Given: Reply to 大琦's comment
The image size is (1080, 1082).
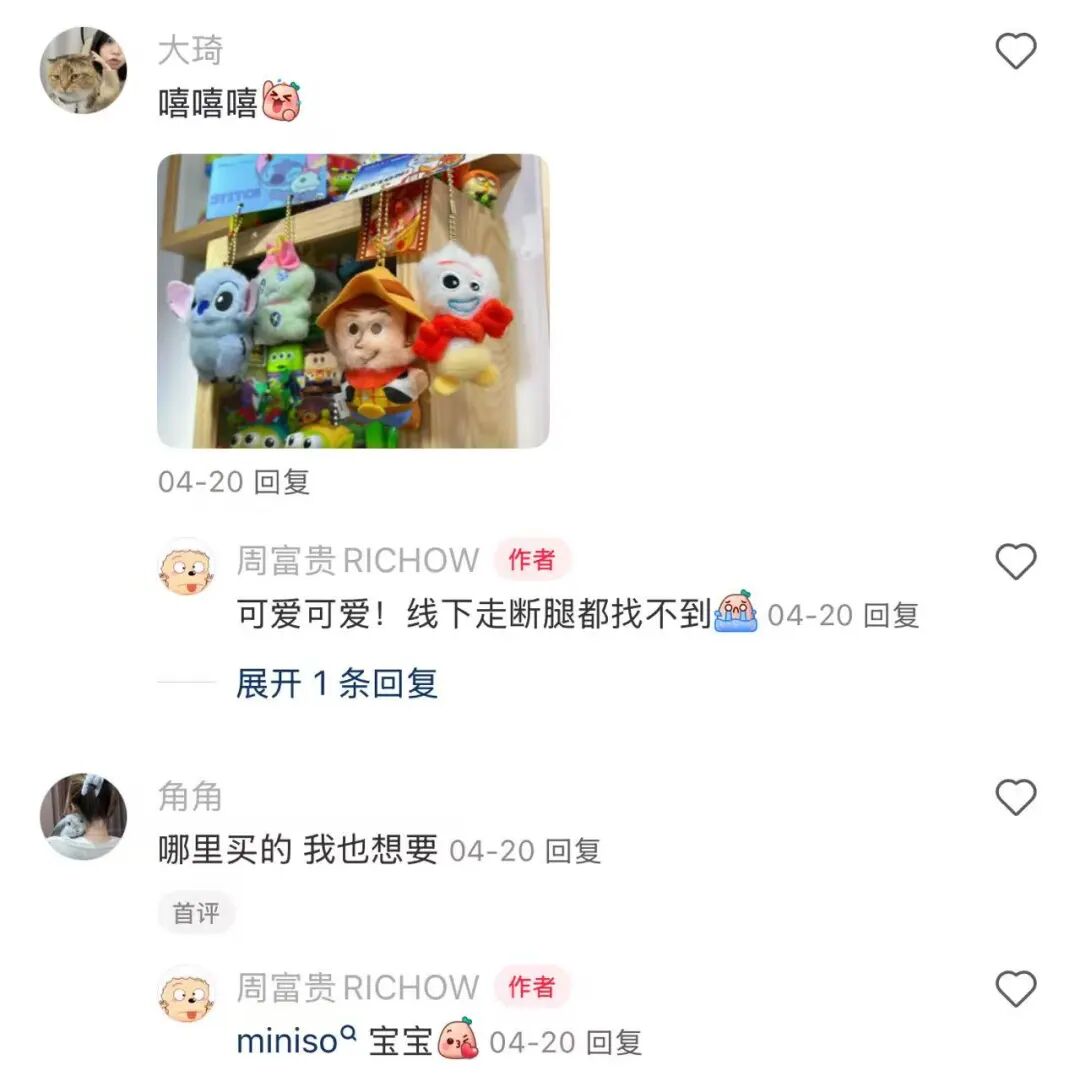Looking at the screenshot, I should [282, 482].
